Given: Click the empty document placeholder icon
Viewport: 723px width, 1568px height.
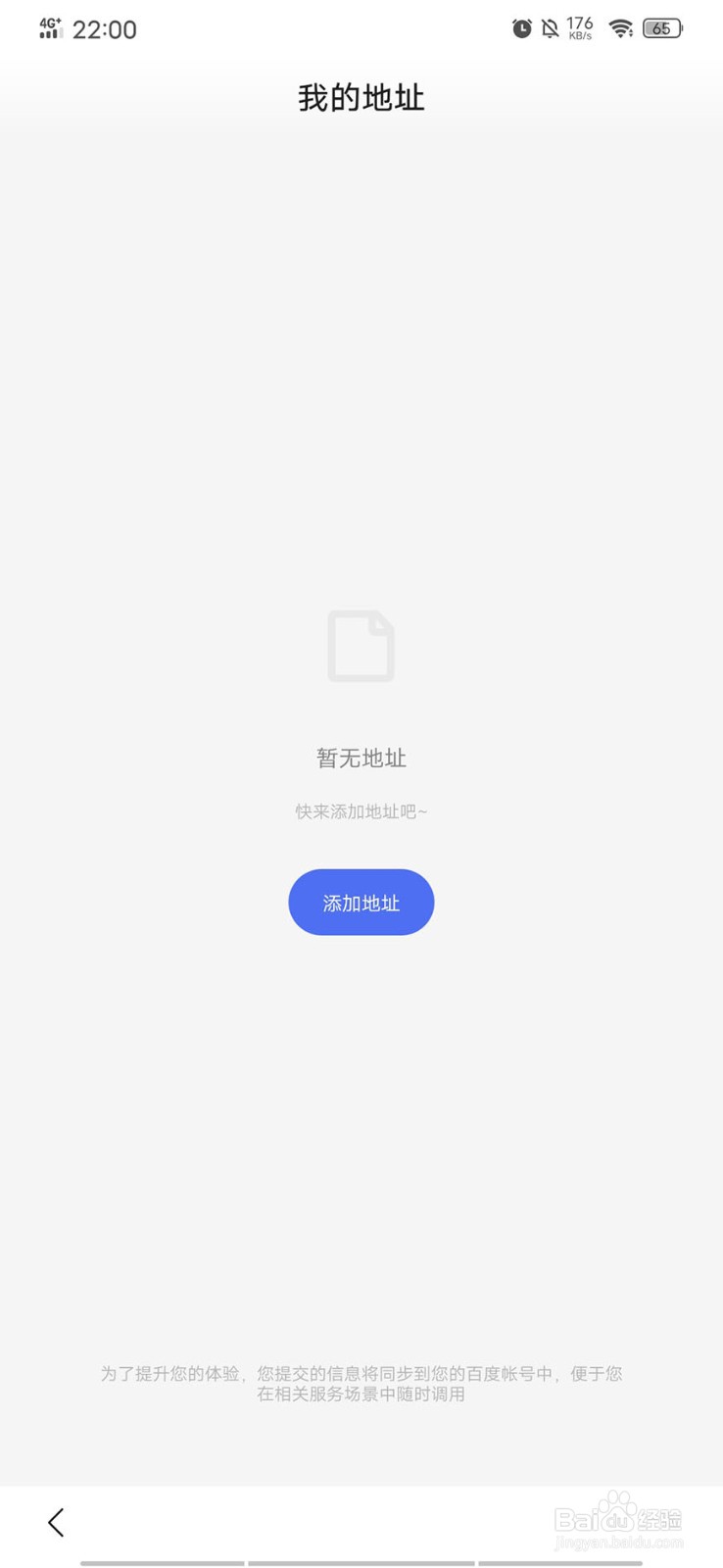Looking at the screenshot, I should [361, 645].
